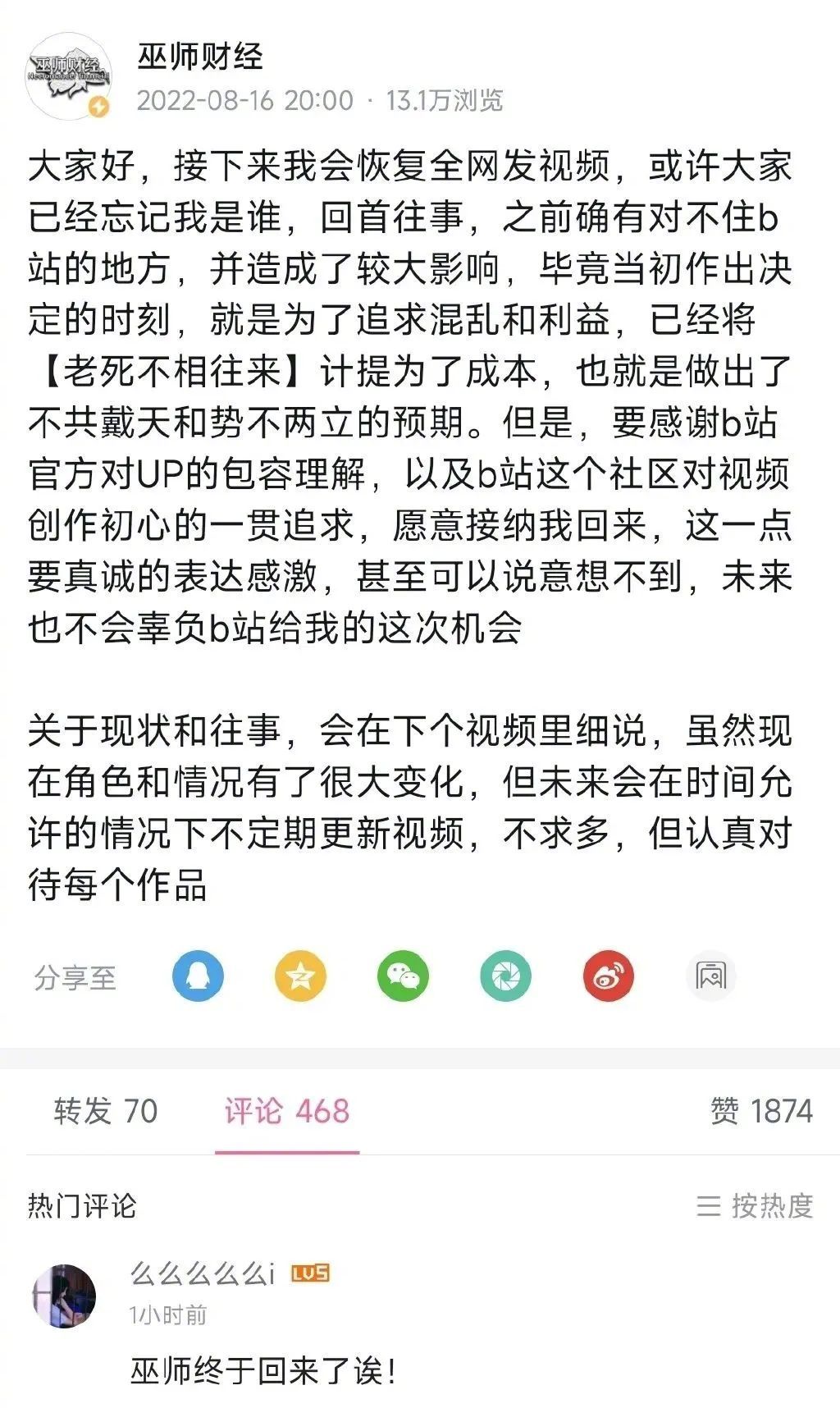Share post to QQ
The image size is (840, 1408).
[198, 976]
